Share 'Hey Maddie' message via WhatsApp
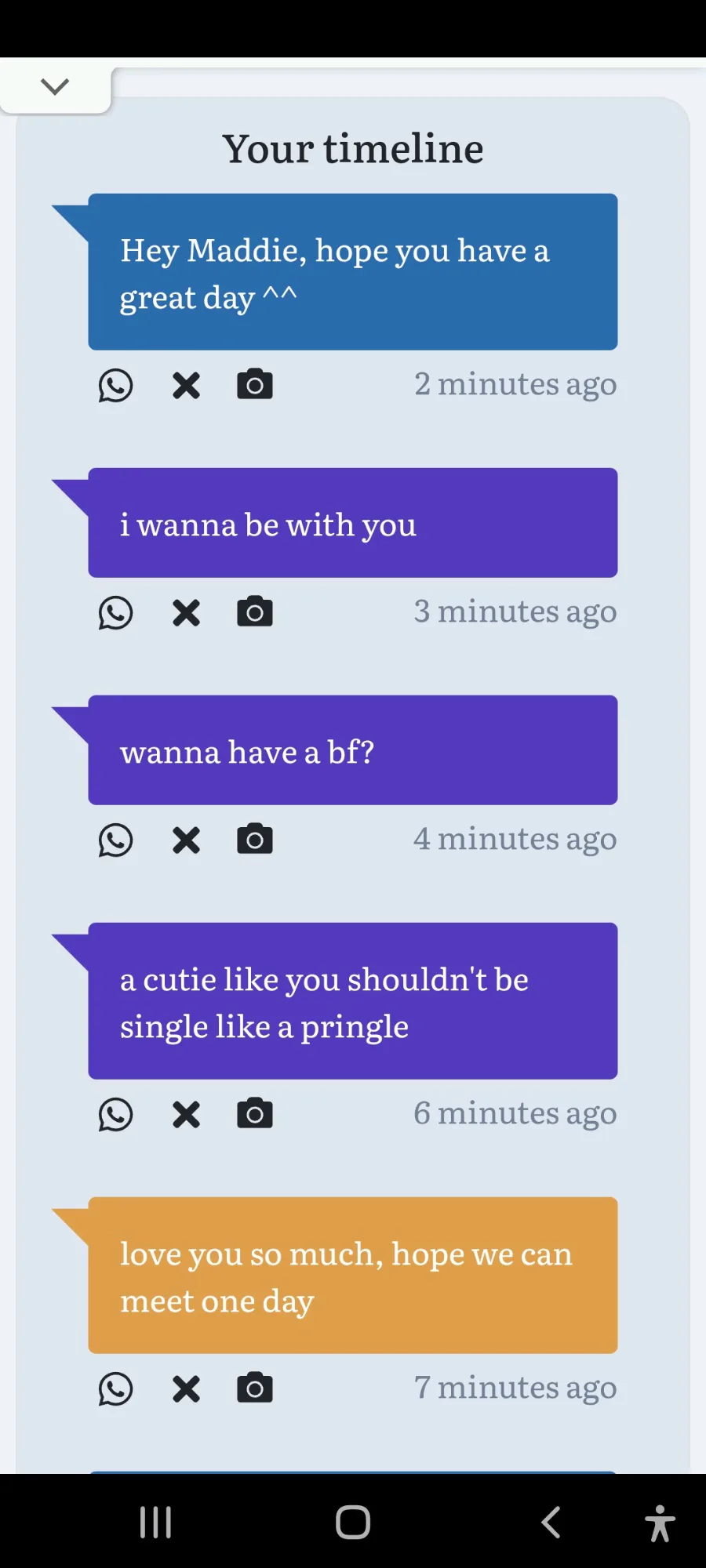This screenshot has width=706, height=1568. [115, 386]
